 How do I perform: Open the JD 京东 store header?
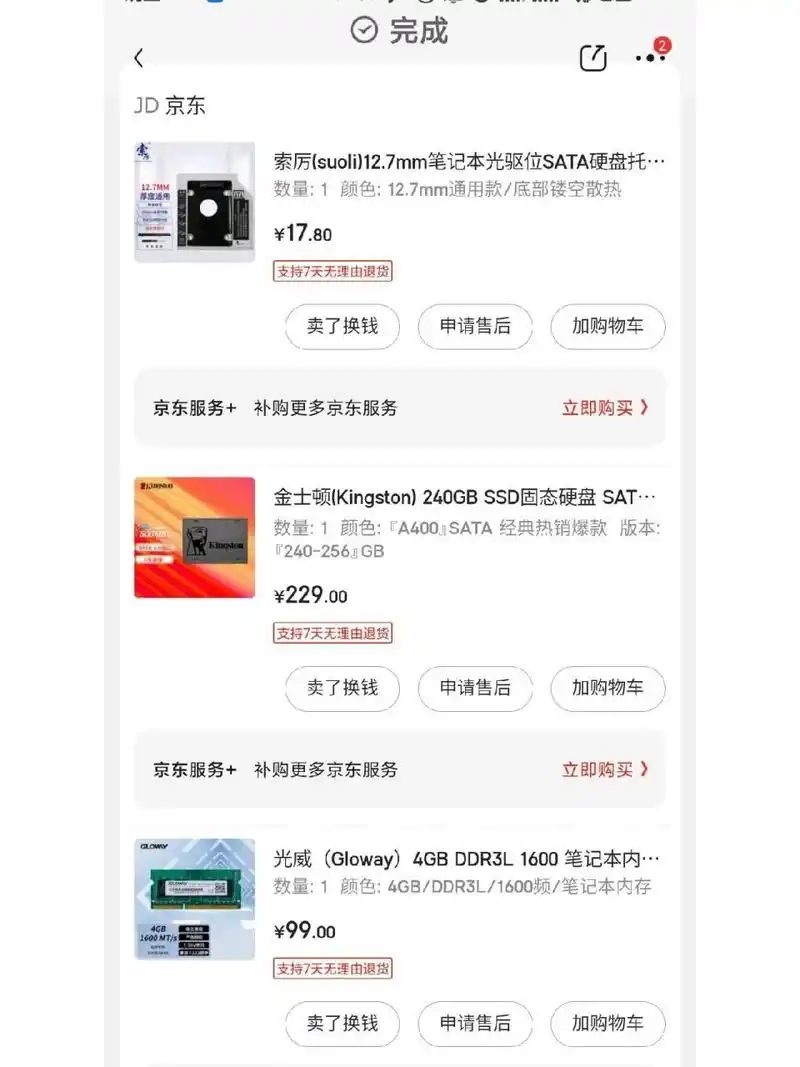(170, 106)
